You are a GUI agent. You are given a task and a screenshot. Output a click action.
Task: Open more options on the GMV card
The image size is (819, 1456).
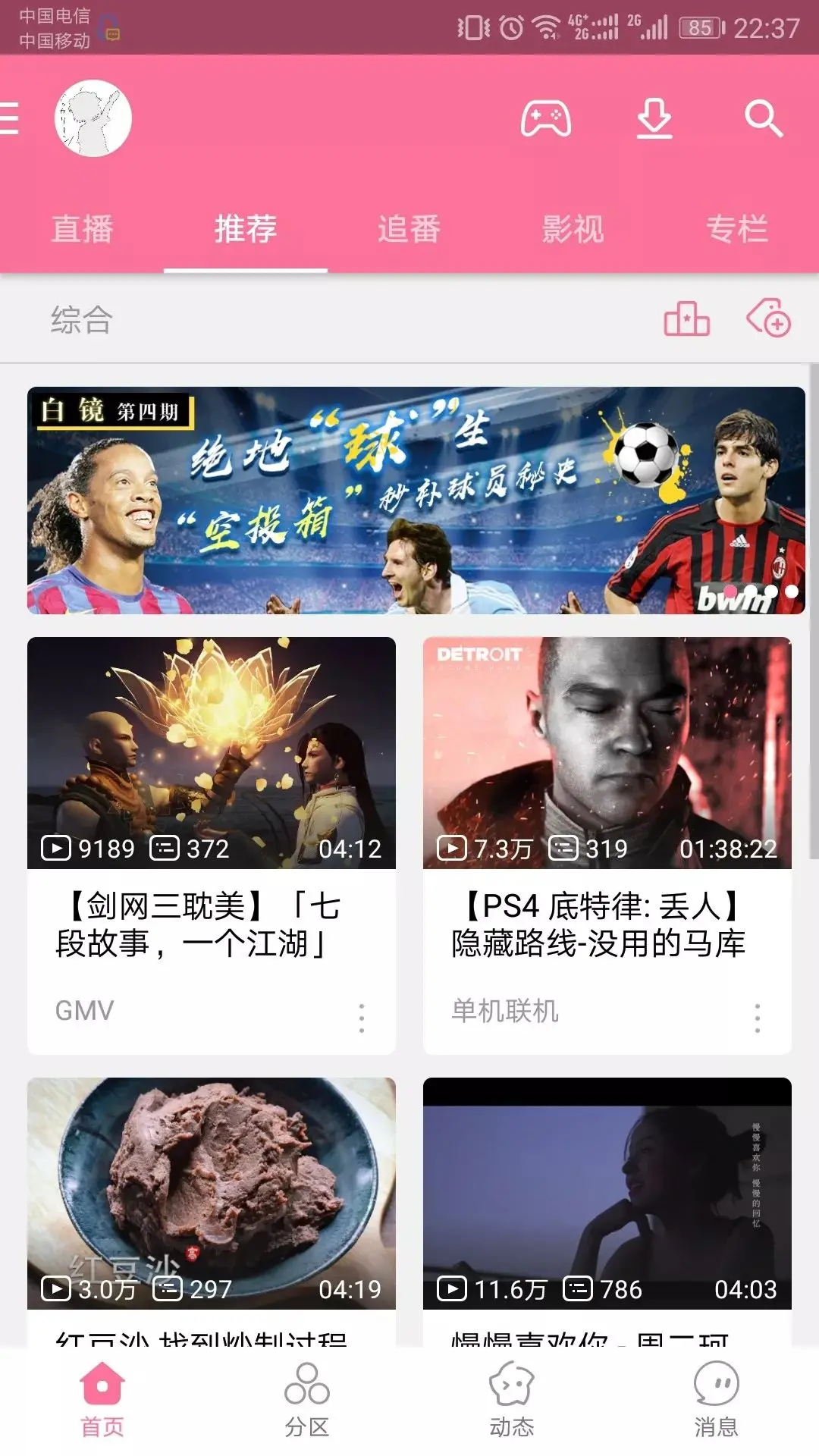362,1018
